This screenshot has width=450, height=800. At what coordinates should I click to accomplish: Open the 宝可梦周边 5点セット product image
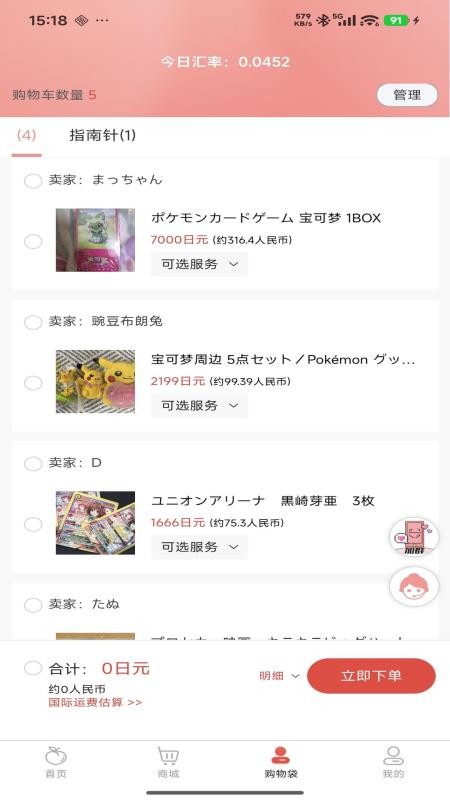(x=95, y=381)
